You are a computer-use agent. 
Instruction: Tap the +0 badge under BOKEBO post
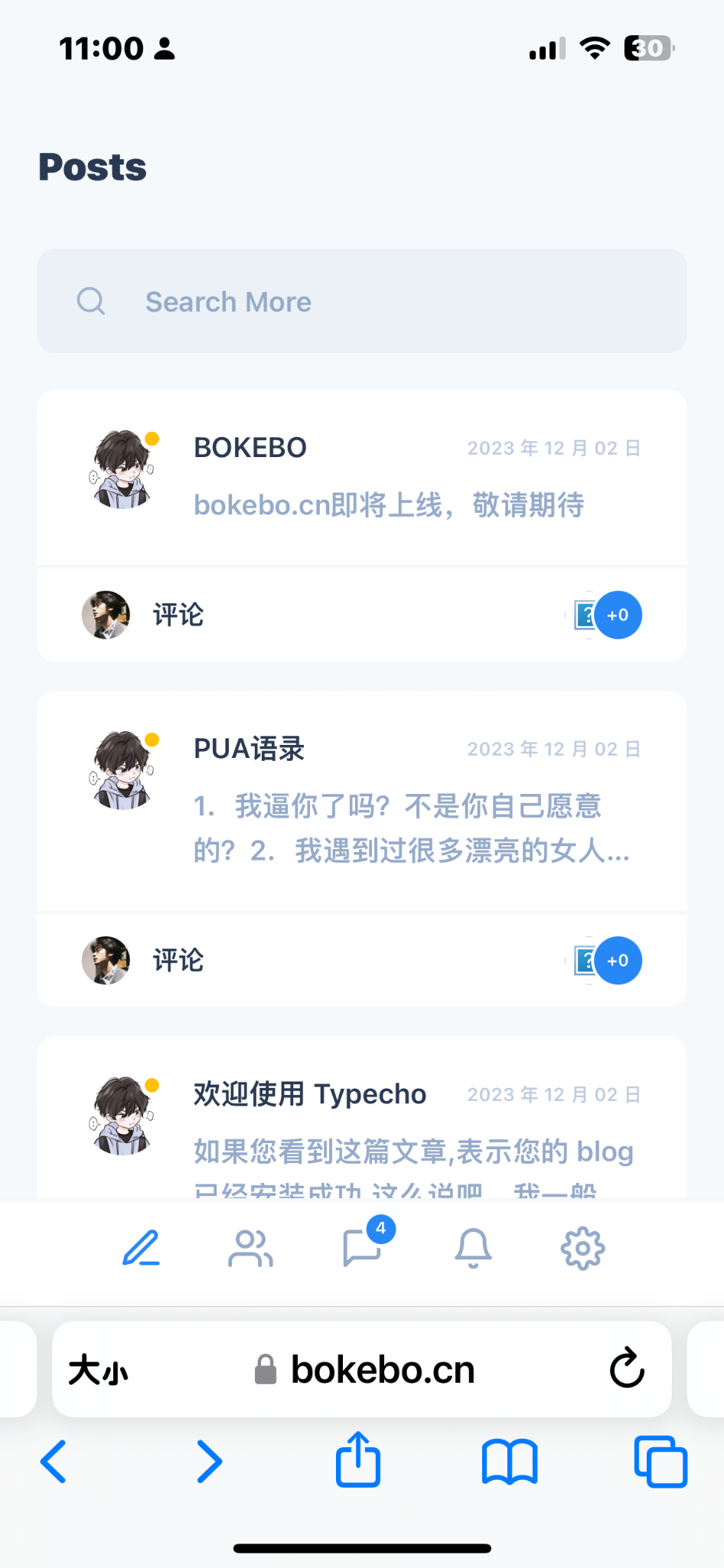[x=618, y=616]
